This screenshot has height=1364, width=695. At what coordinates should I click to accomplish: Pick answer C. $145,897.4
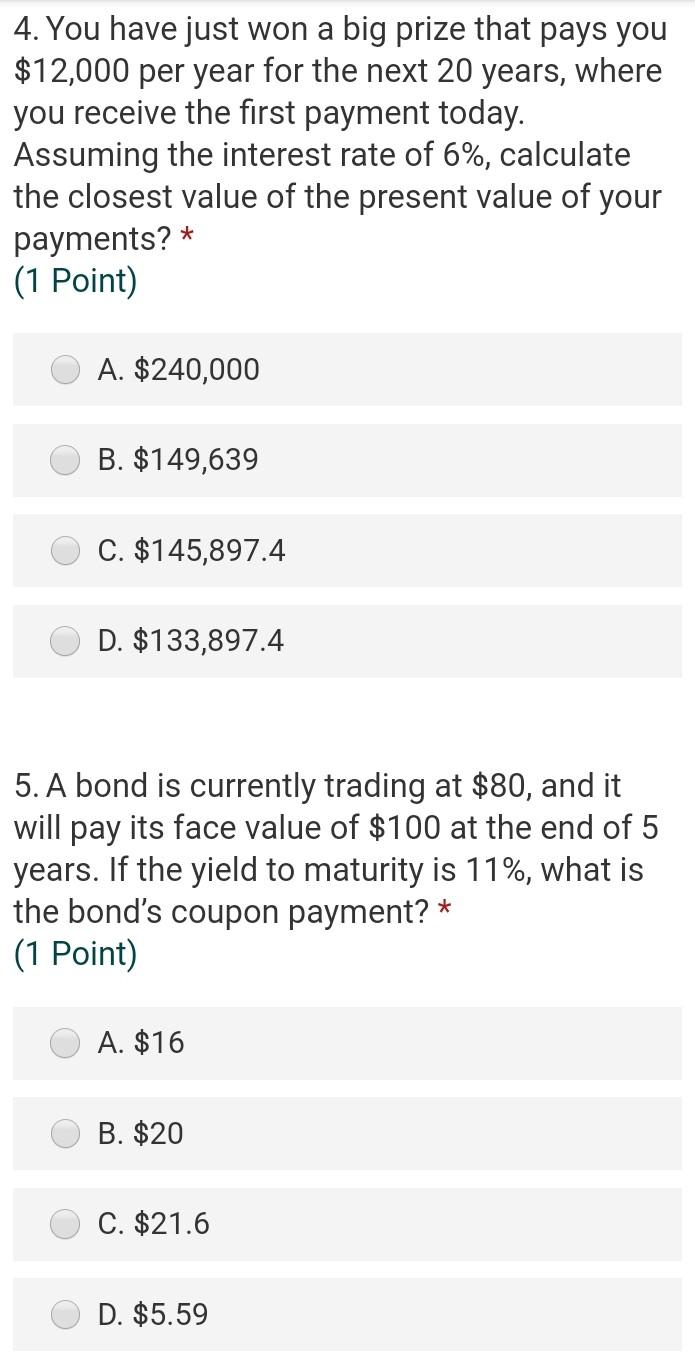pos(66,551)
